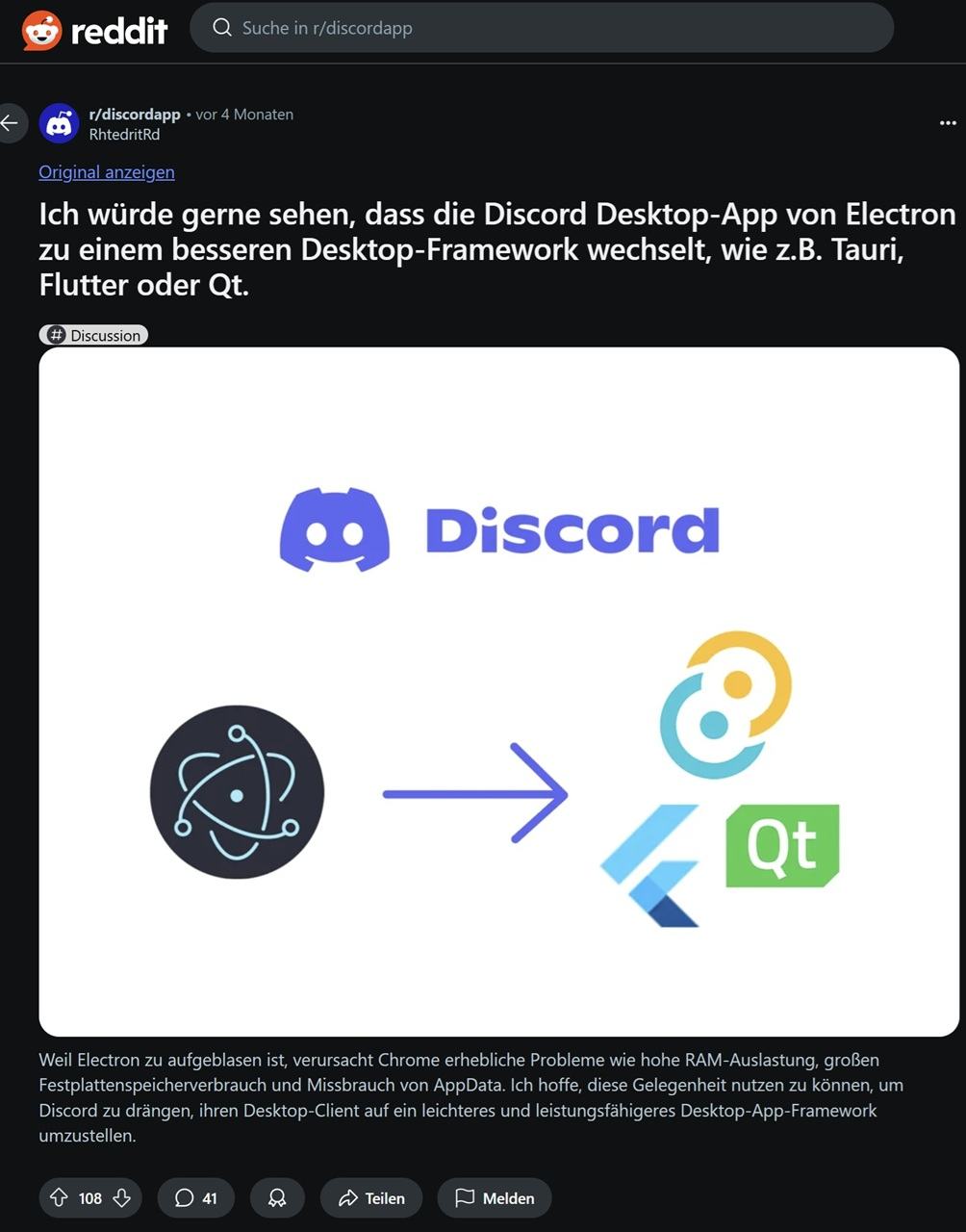Share the post via Teilen
The height and width of the screenshot is (1232, 966).
coord(371,1197)
